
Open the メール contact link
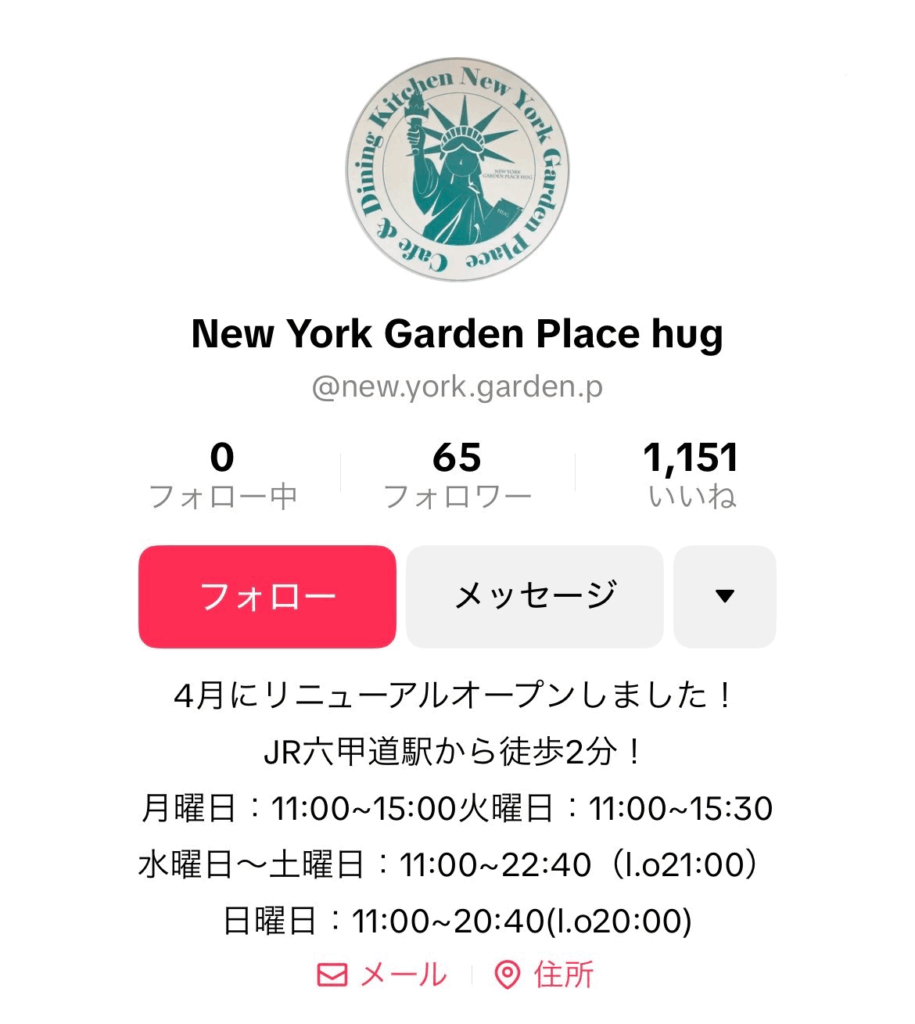[382, 974]
